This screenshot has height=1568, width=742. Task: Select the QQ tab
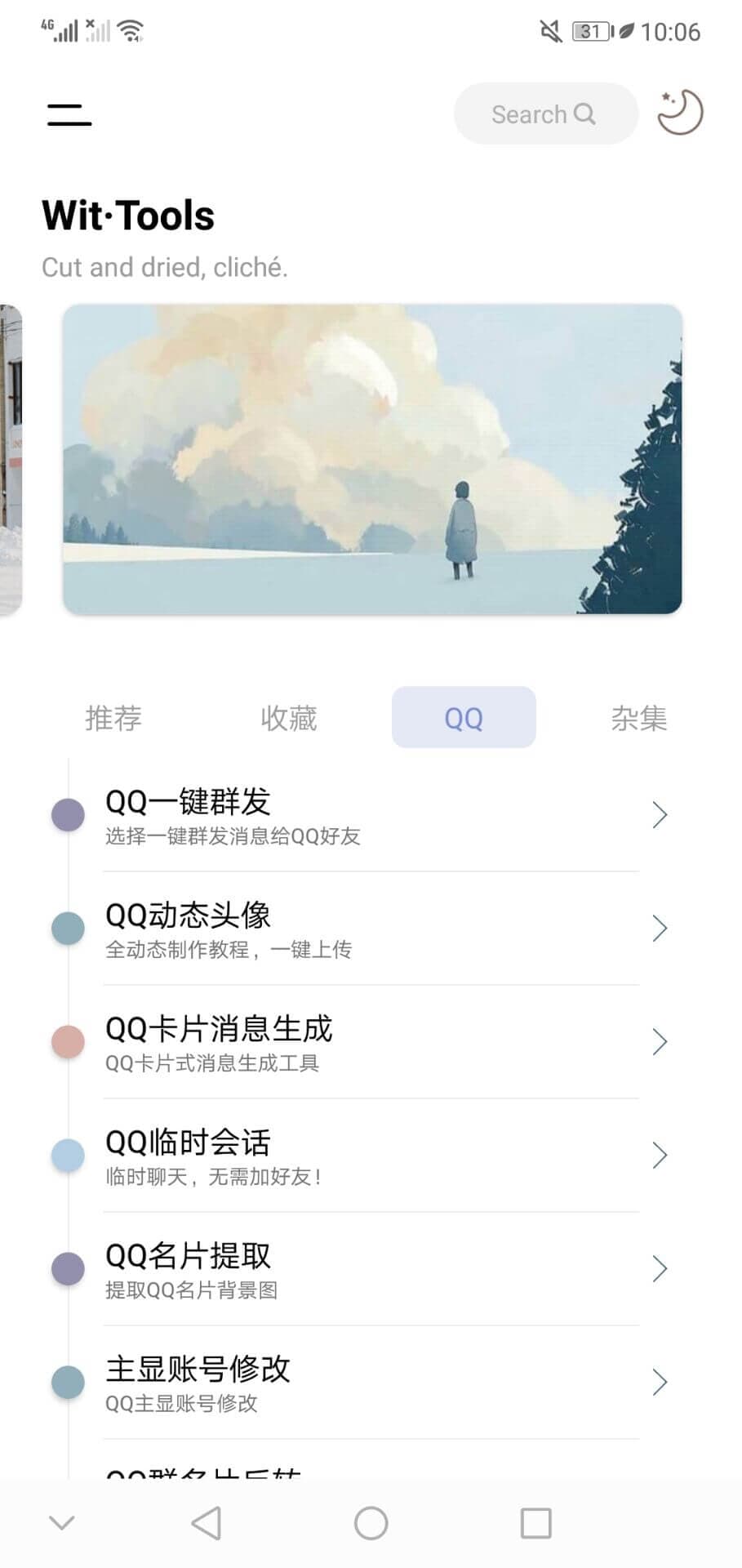(464, 718)
